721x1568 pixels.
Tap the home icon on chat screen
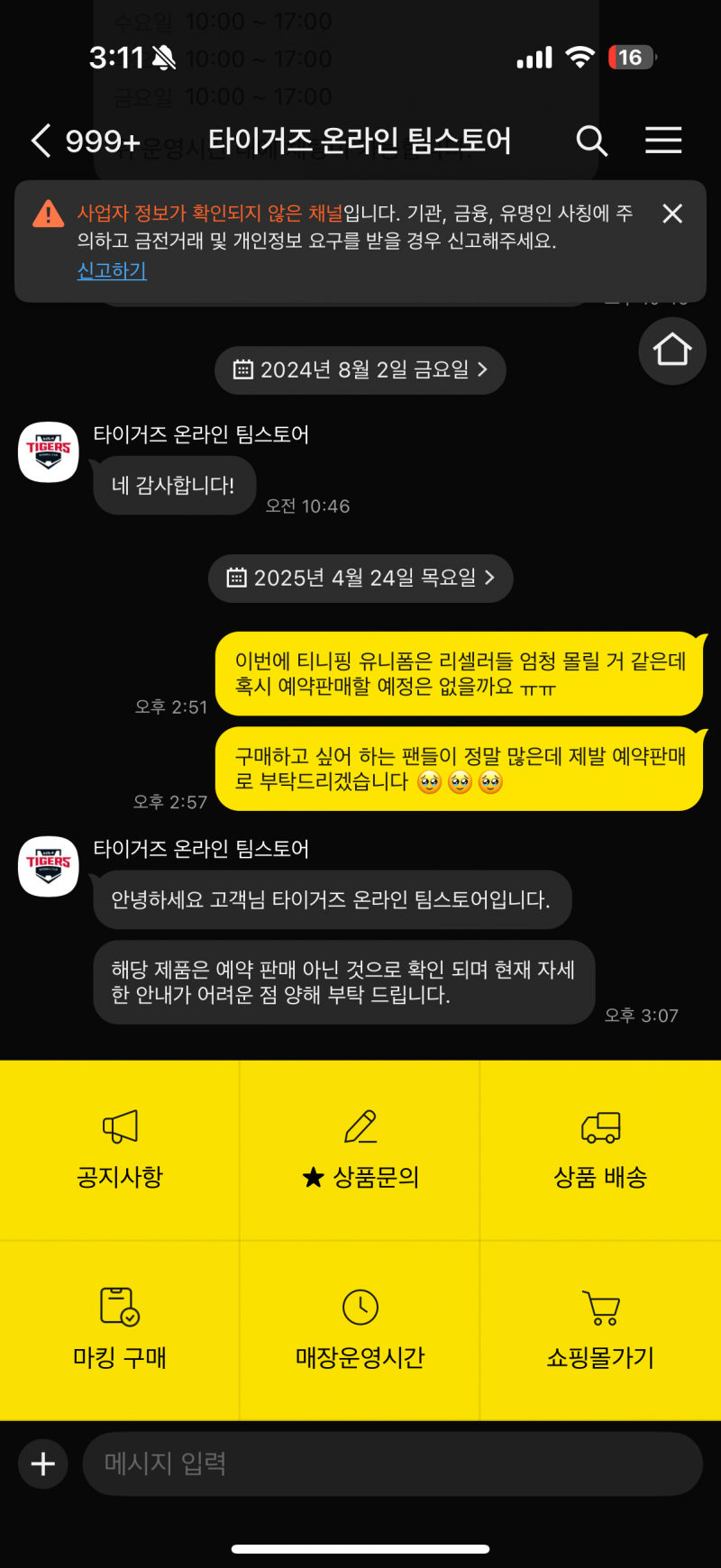(x=672, y=351)
